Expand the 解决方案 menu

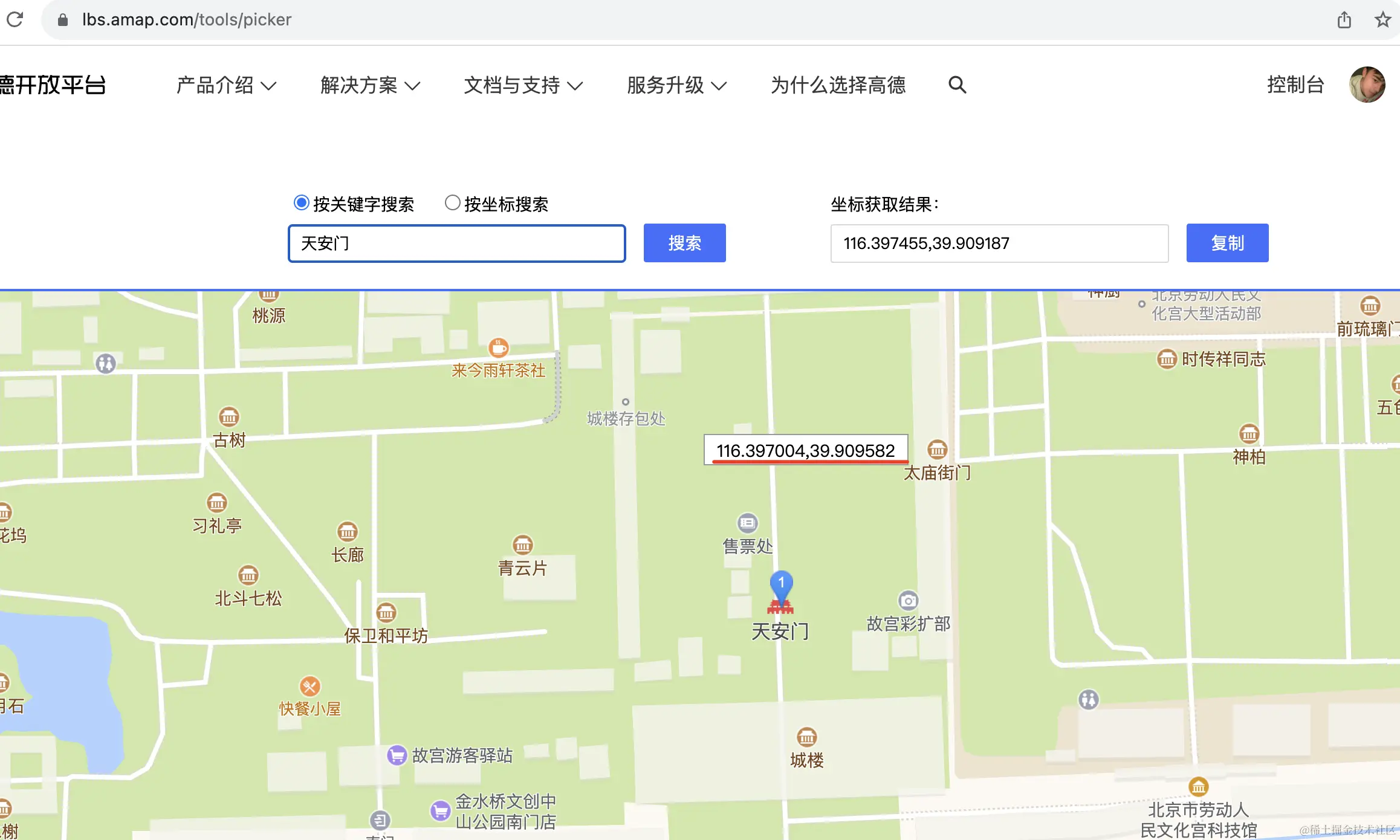coord(370,85)
